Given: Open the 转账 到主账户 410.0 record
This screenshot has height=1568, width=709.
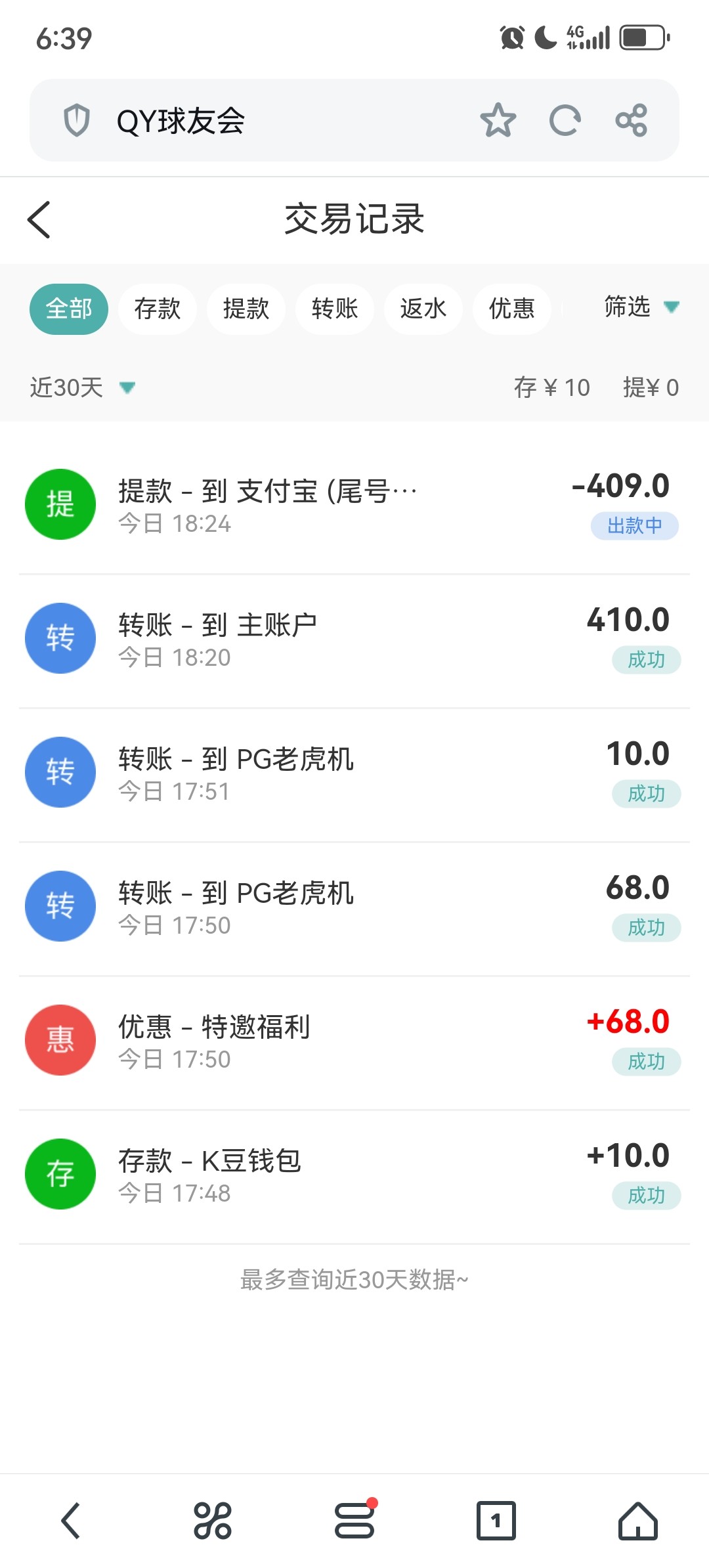Looking at the screenshot, I should coord(354,640).
